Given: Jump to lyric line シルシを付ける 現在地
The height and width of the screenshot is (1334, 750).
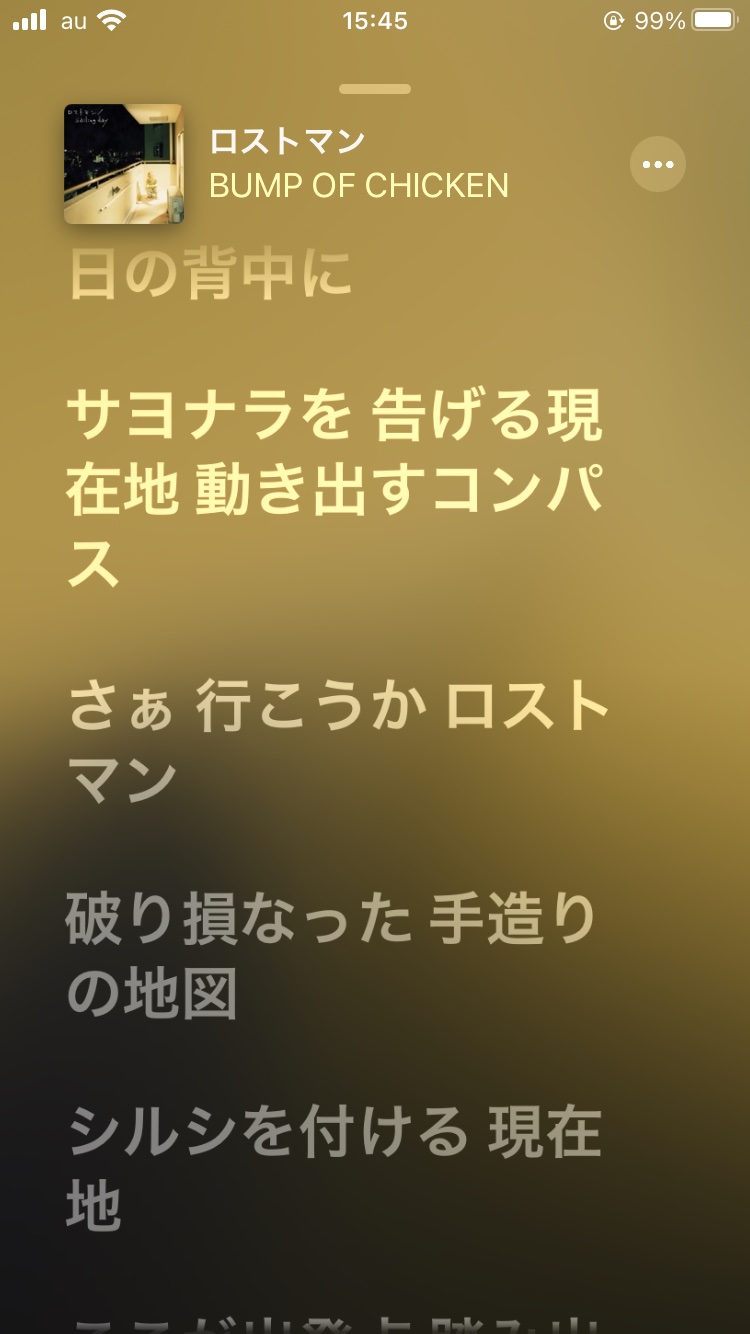Looking at the screenshot, I should coord(333,1168).
